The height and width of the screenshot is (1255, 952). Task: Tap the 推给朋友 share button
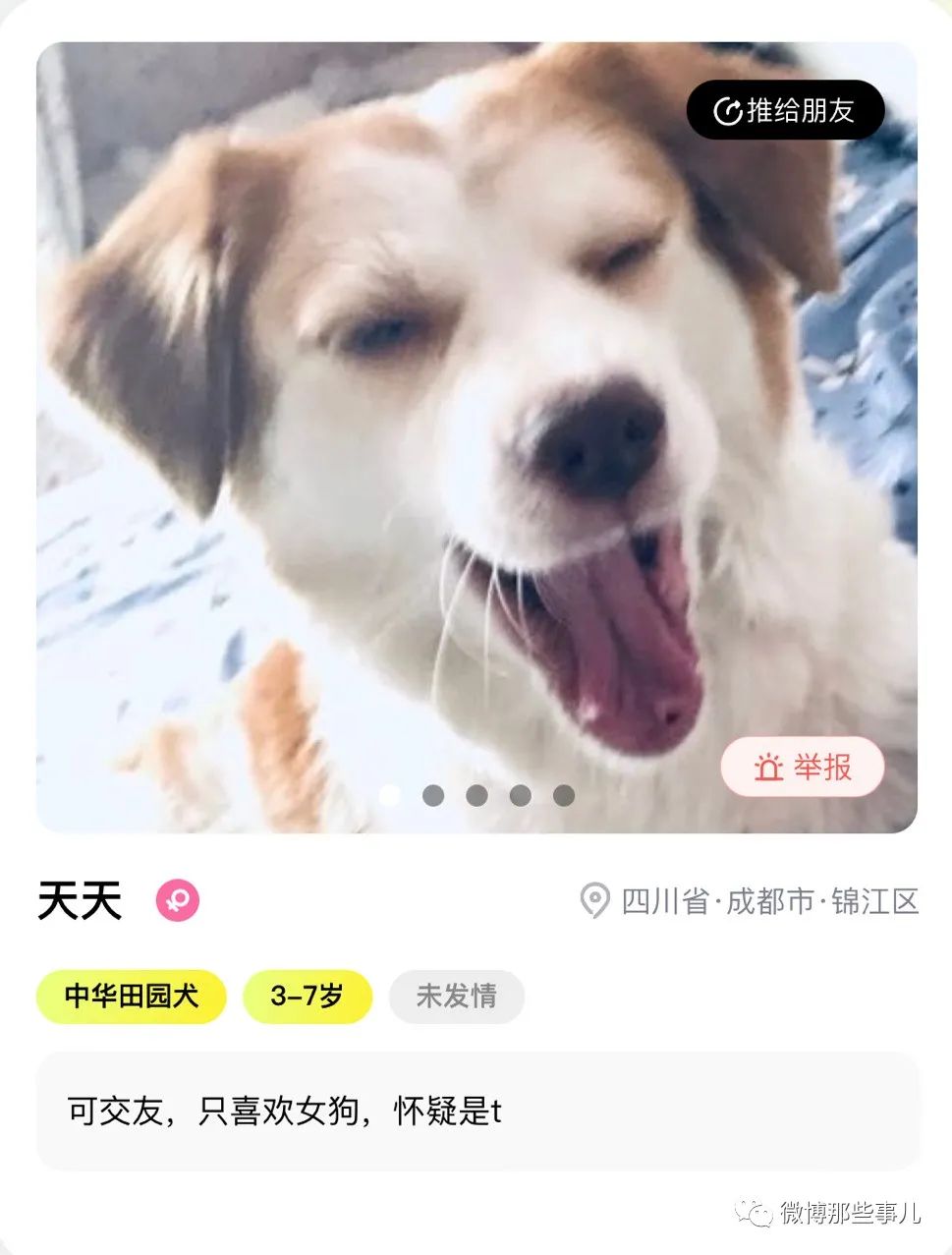pyautogui.click(x=785, y=110)
